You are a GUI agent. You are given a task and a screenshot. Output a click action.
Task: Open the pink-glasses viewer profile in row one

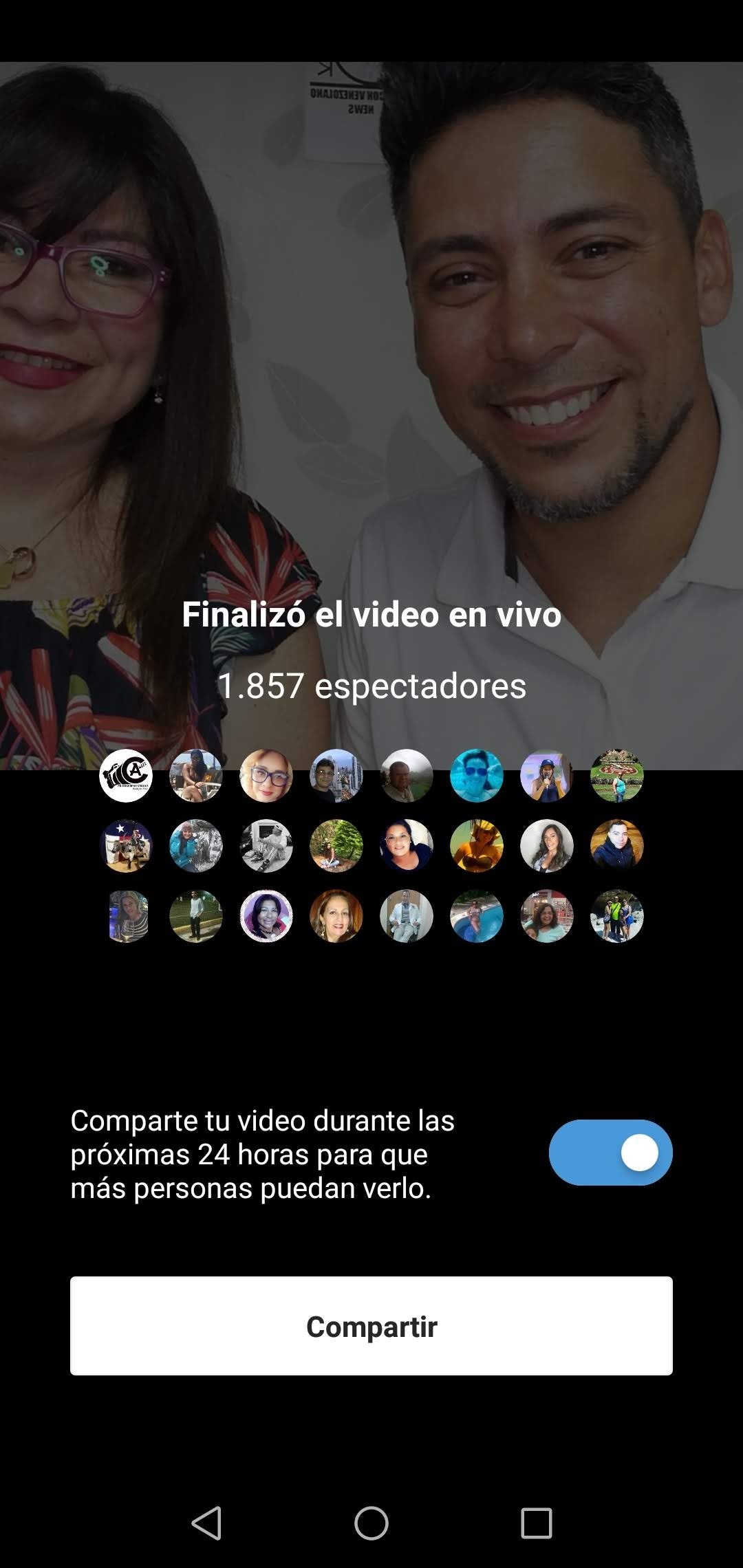click(x=267, y=776)
